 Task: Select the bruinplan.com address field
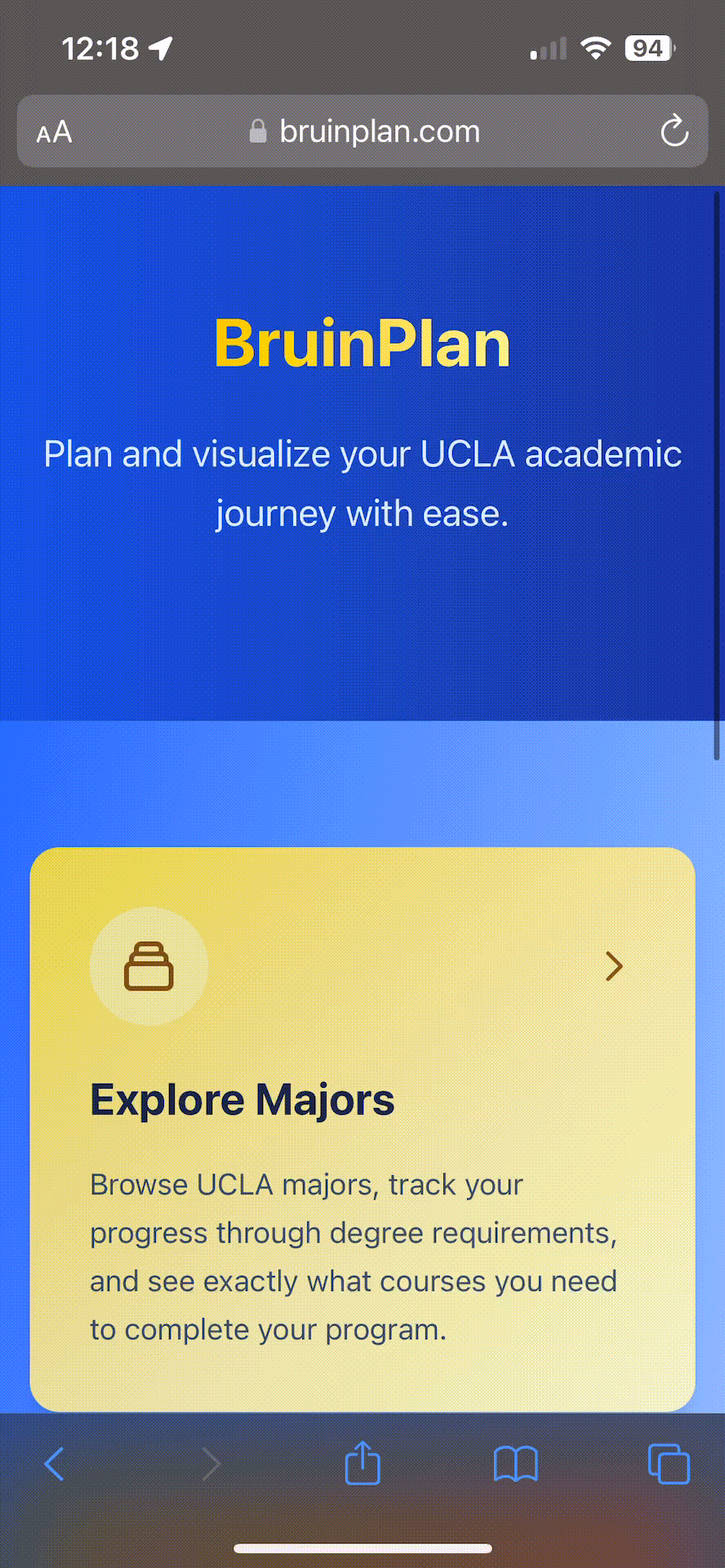click(x=380, y=131)
